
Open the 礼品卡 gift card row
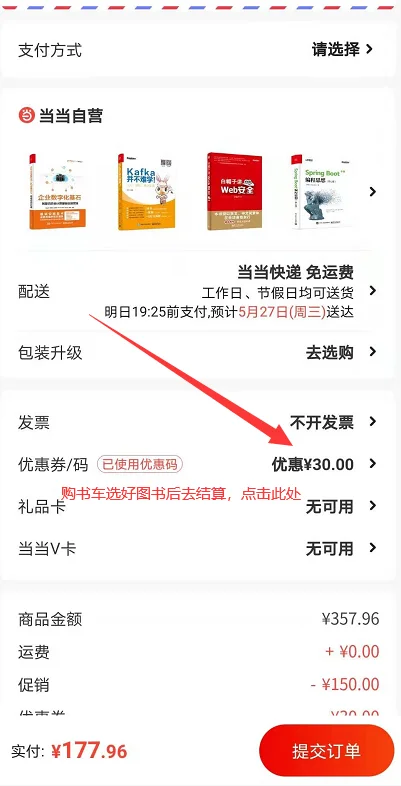(197, 506)
